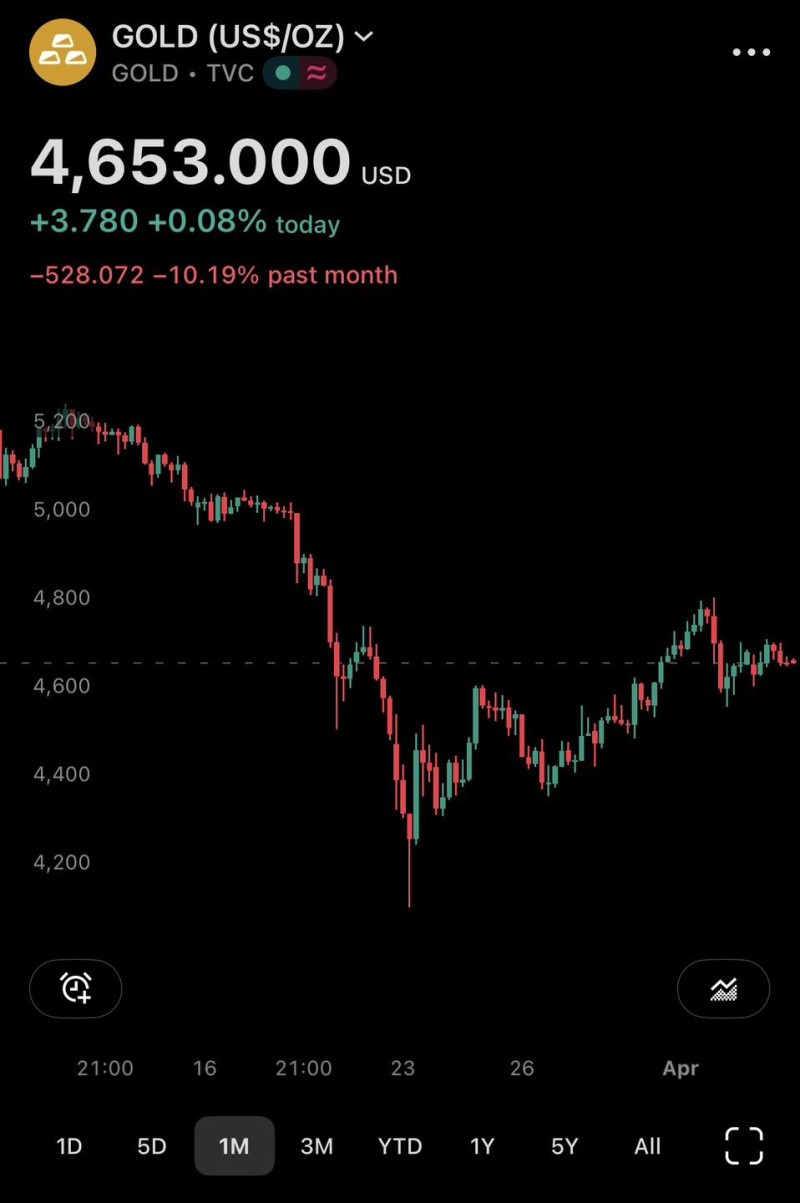This screenshot has width=800, height=1203.
Task: Switch to the 5Y time range
Action: 564,1146
